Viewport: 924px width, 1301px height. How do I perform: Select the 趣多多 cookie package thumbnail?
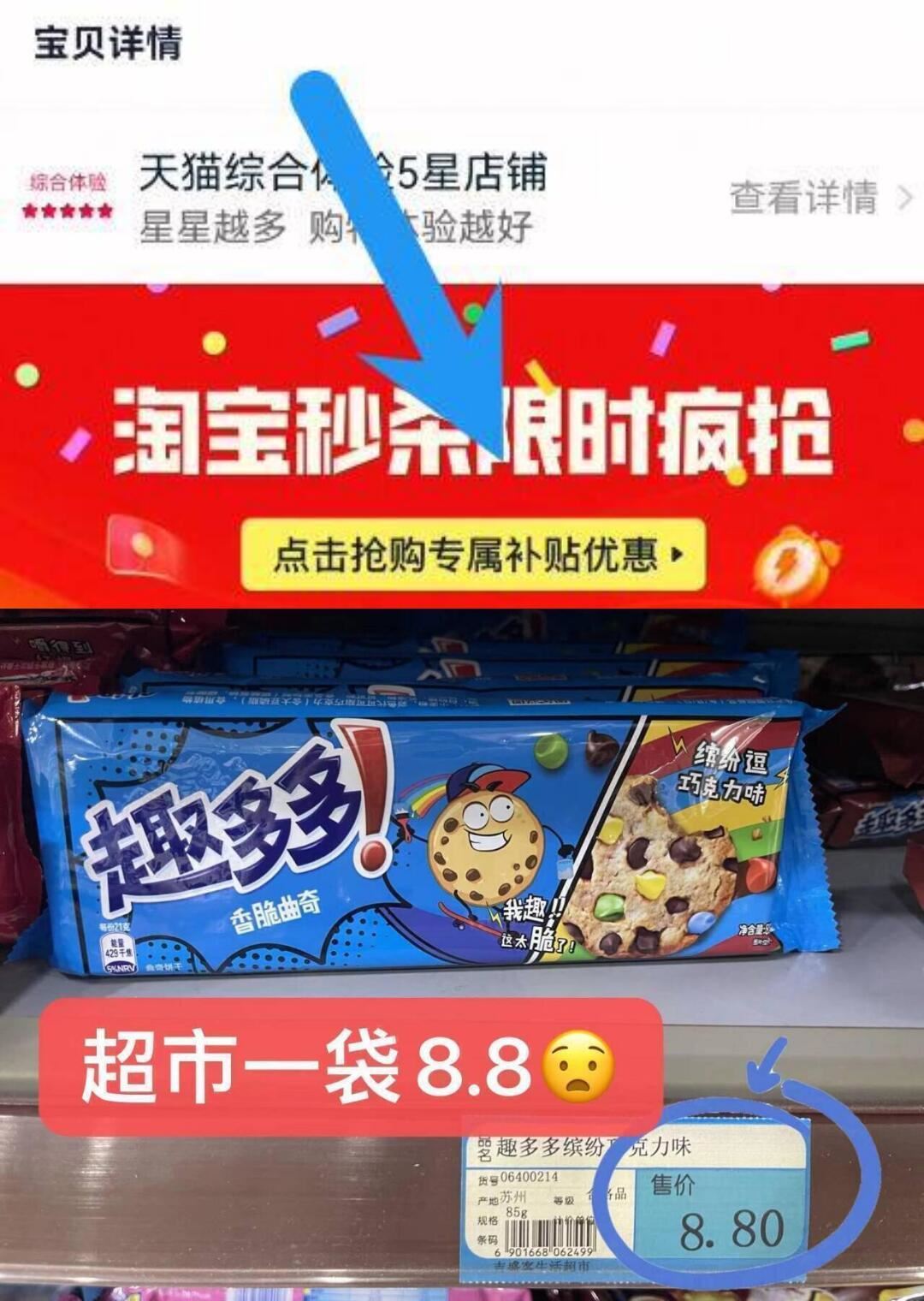(x=445, y=839)
